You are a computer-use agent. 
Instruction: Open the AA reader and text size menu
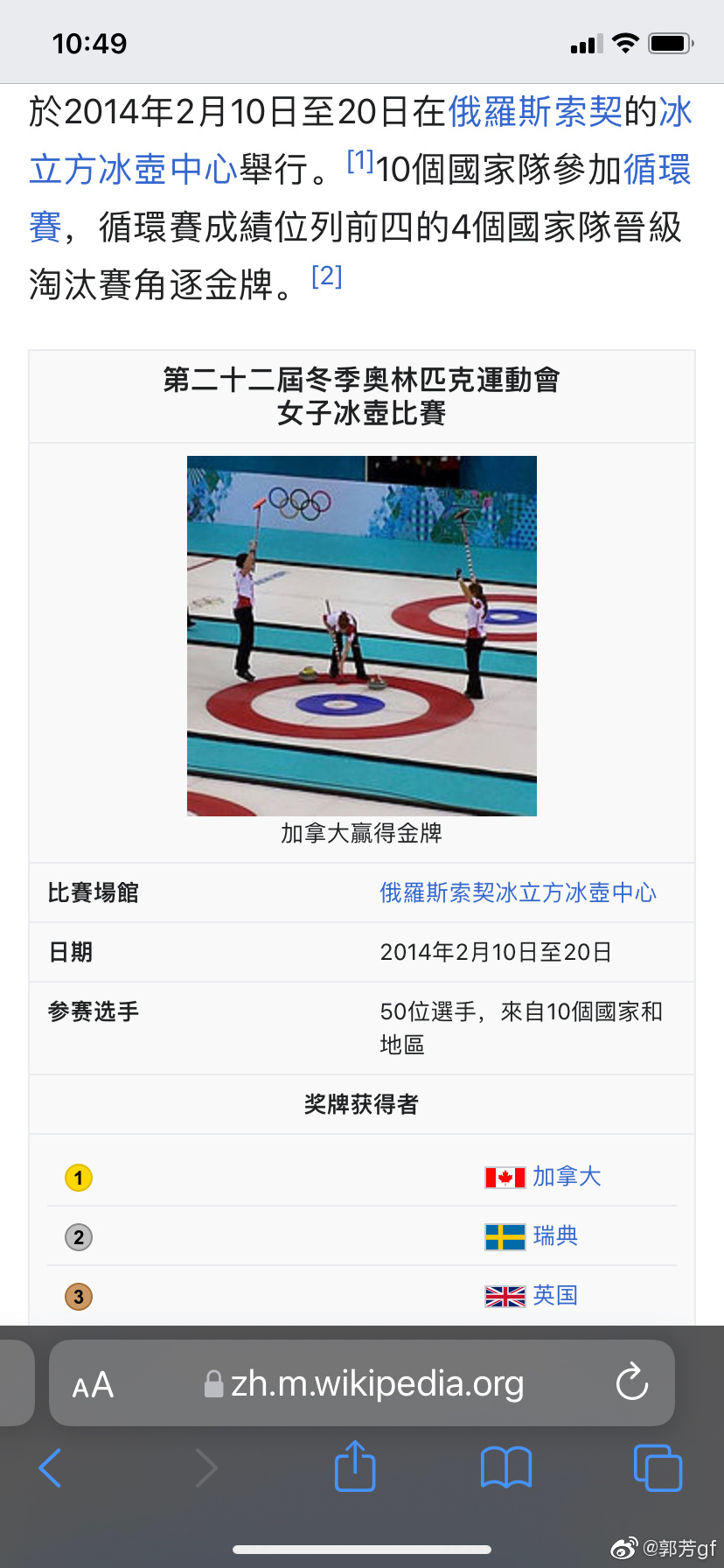(93, 1384)
